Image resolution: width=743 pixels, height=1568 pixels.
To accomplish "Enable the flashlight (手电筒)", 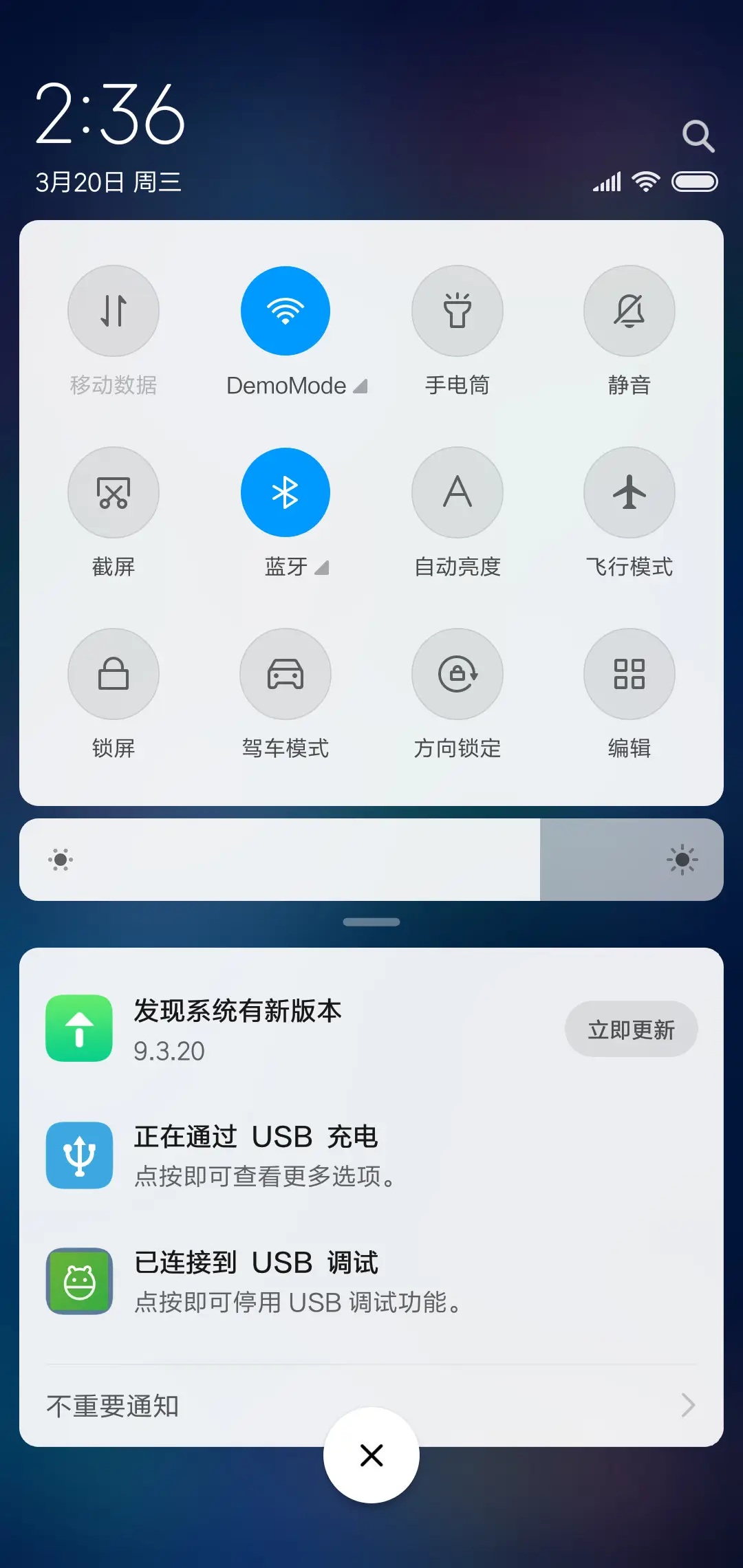I will click(457, 311).
